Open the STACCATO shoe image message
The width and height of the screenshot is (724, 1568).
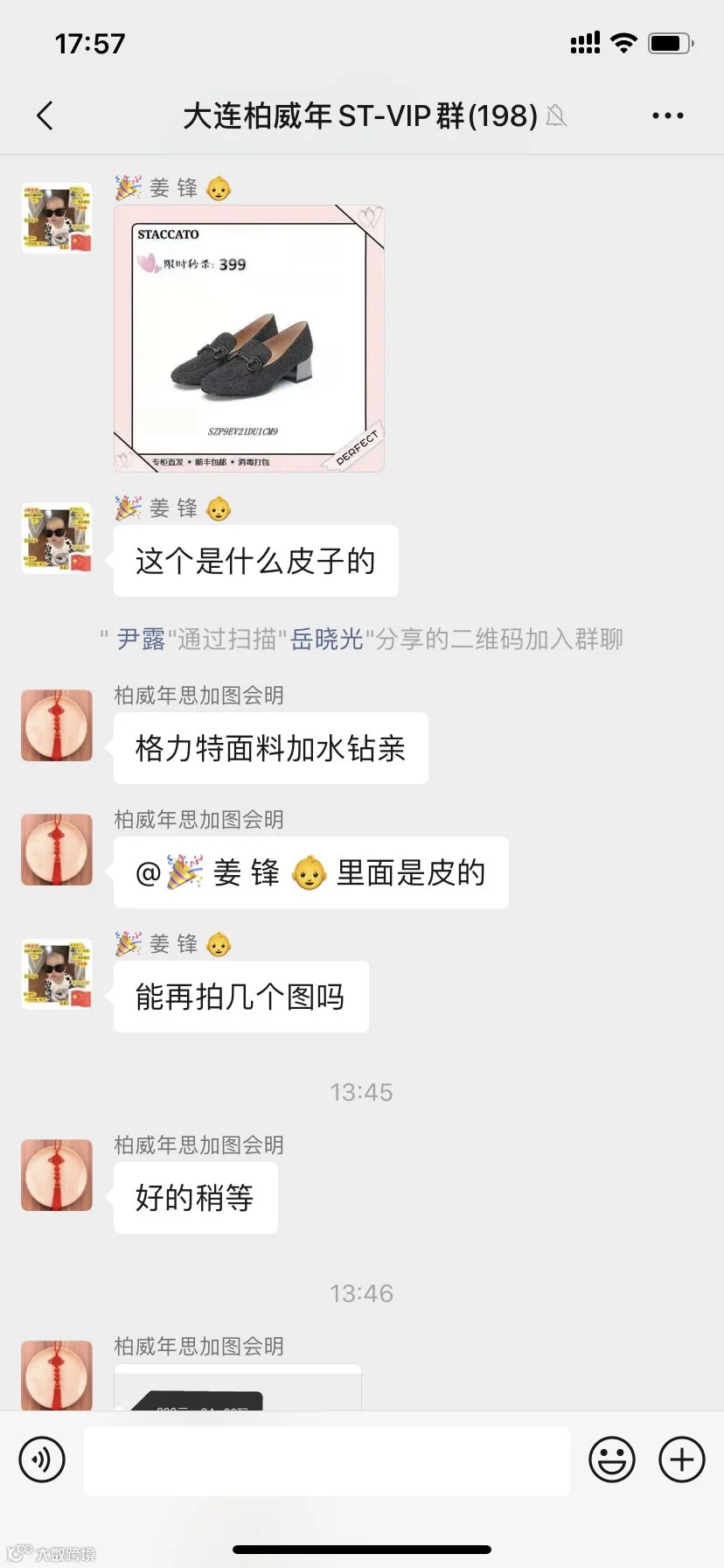[x=249, y=339]
